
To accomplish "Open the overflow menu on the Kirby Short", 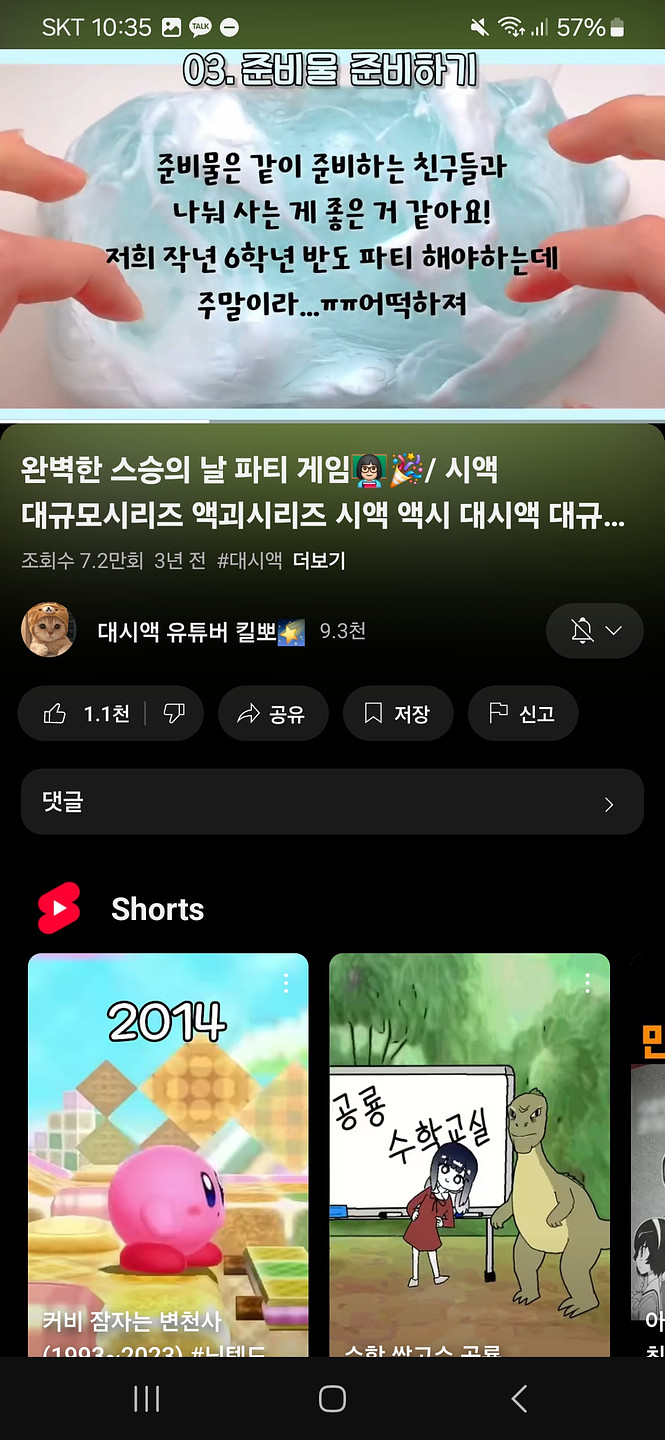I will (x=286, y=983).
